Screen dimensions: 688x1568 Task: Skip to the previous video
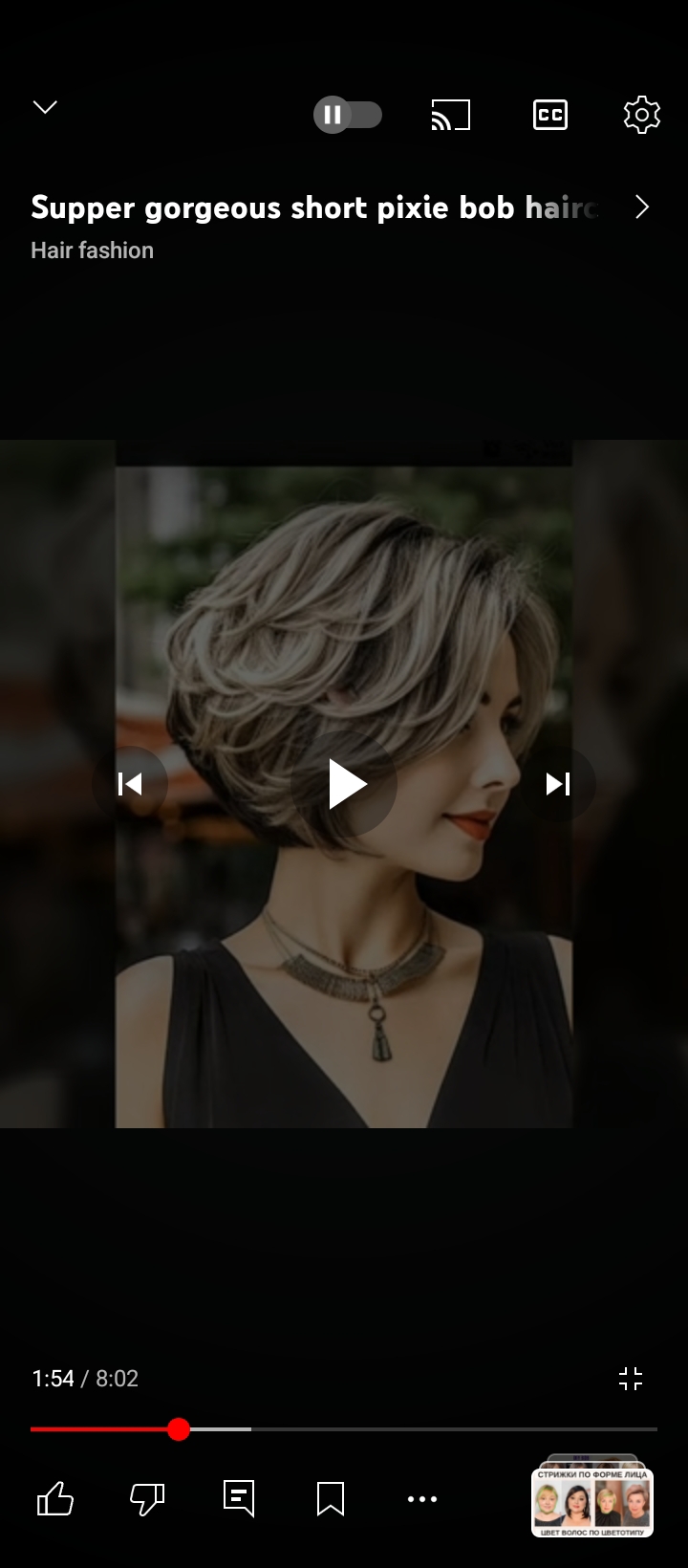(x=130, y=784)
